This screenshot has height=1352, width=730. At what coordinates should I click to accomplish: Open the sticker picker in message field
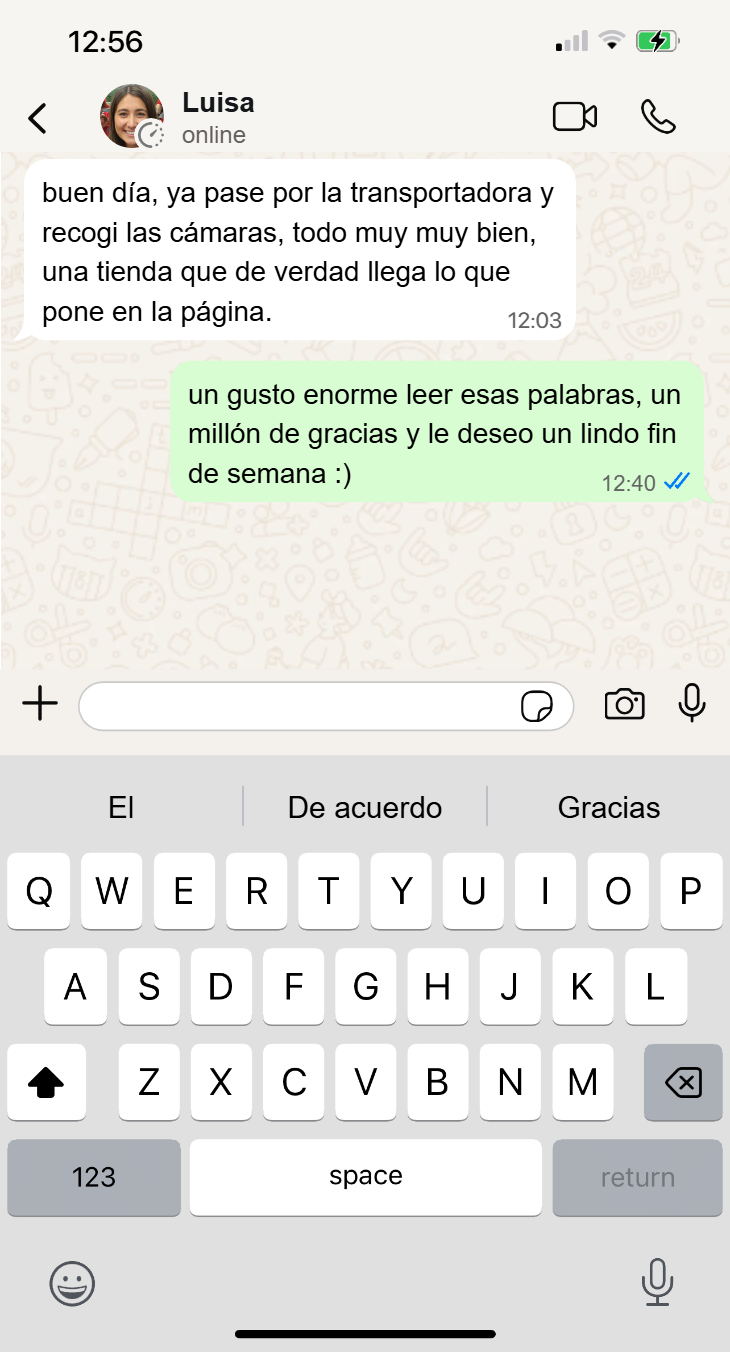[x=537, y=707]
